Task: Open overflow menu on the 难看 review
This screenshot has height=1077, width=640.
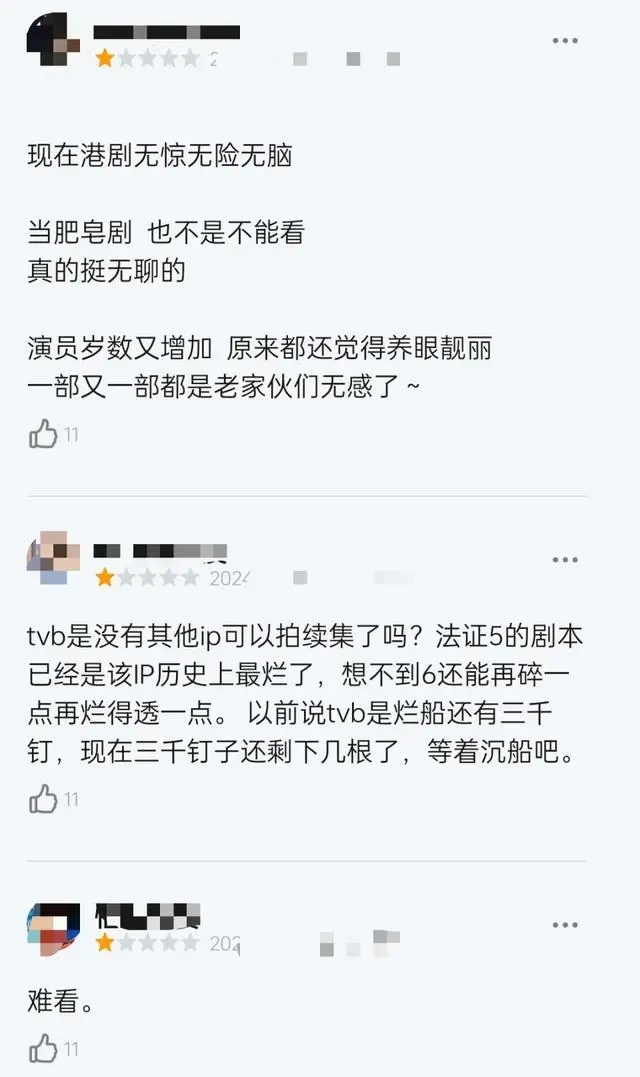Action: click(565, 925)
